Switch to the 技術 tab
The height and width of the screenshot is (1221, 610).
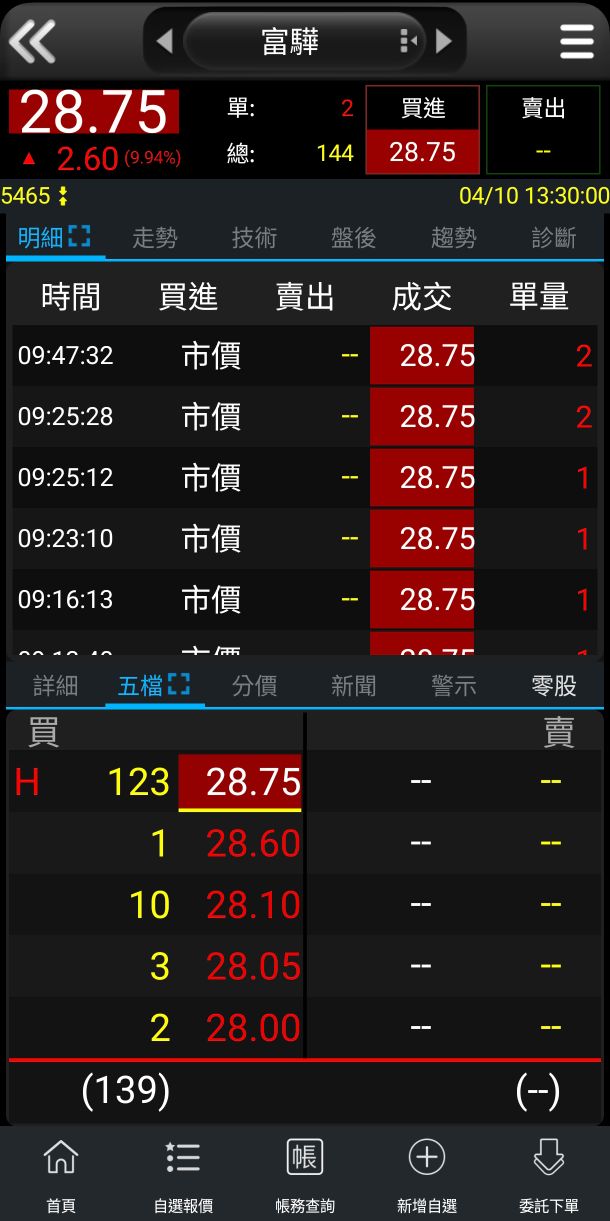click(254, 237)
